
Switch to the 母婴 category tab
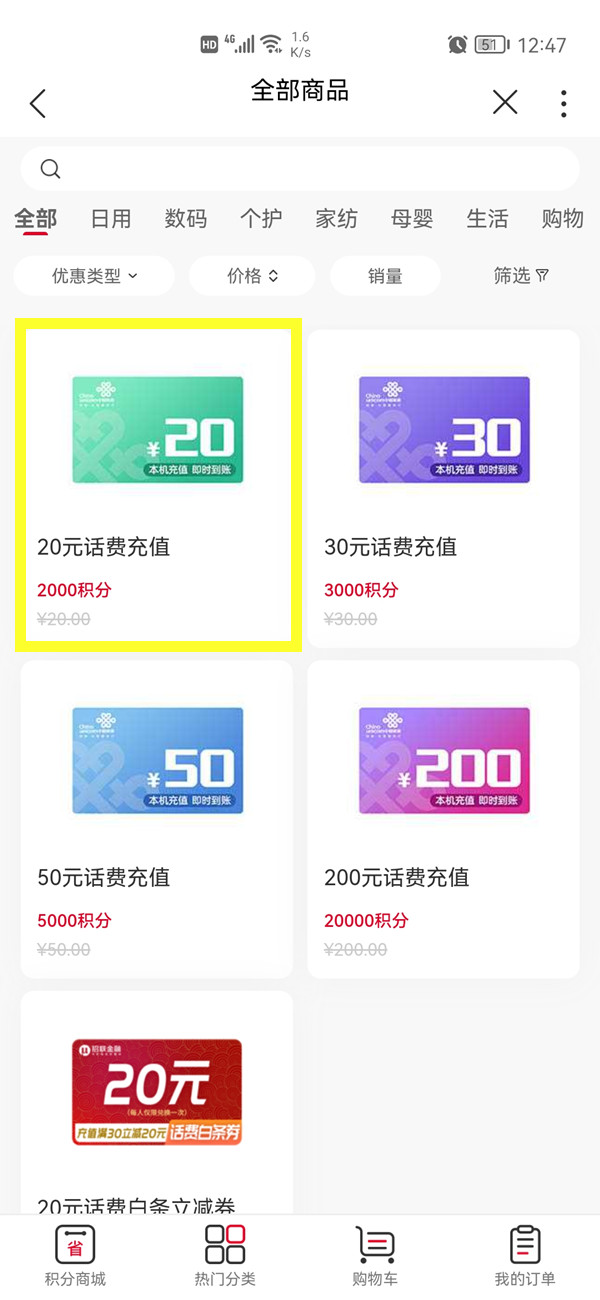[412, 219]
